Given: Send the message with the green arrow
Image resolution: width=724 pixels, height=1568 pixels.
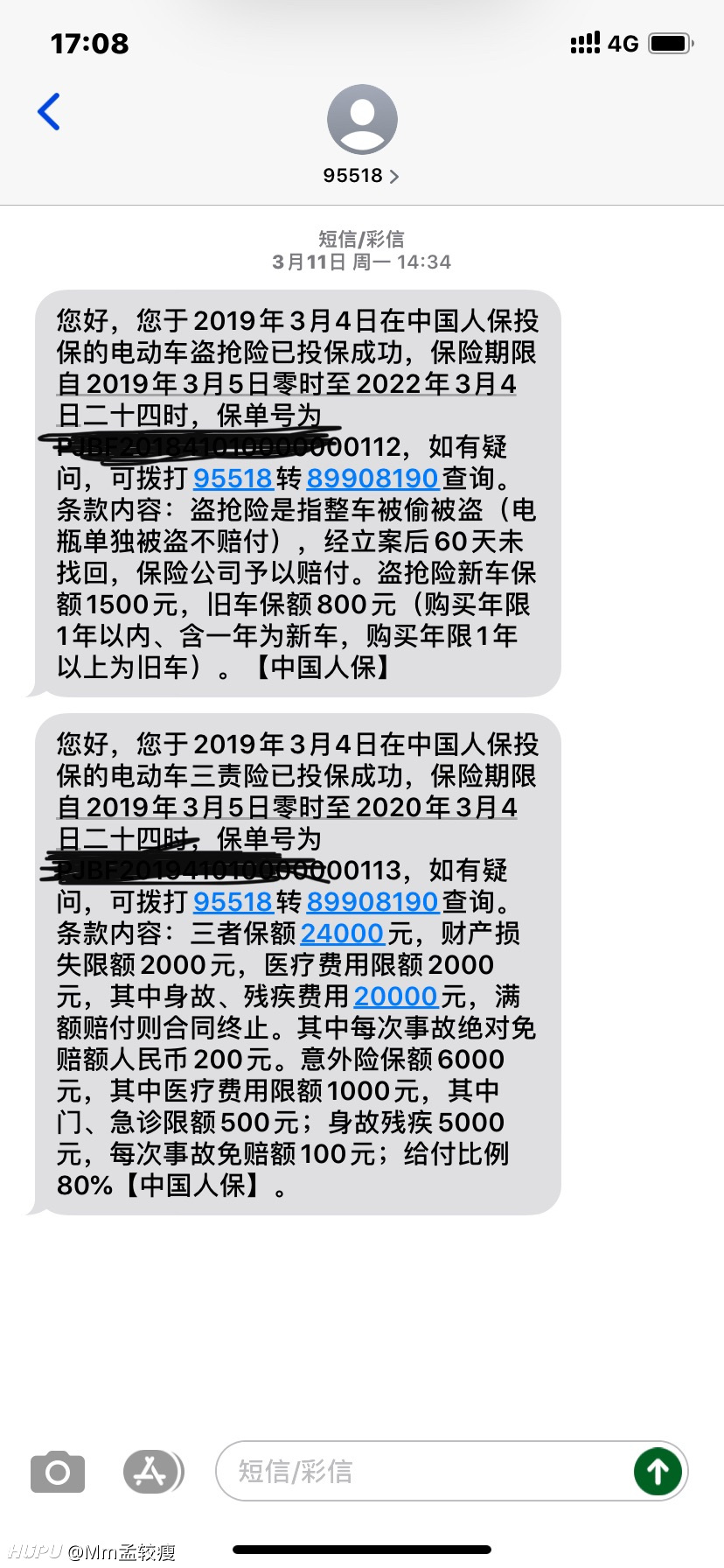Looking at the screenshot, I should [x=658, y=1471].
